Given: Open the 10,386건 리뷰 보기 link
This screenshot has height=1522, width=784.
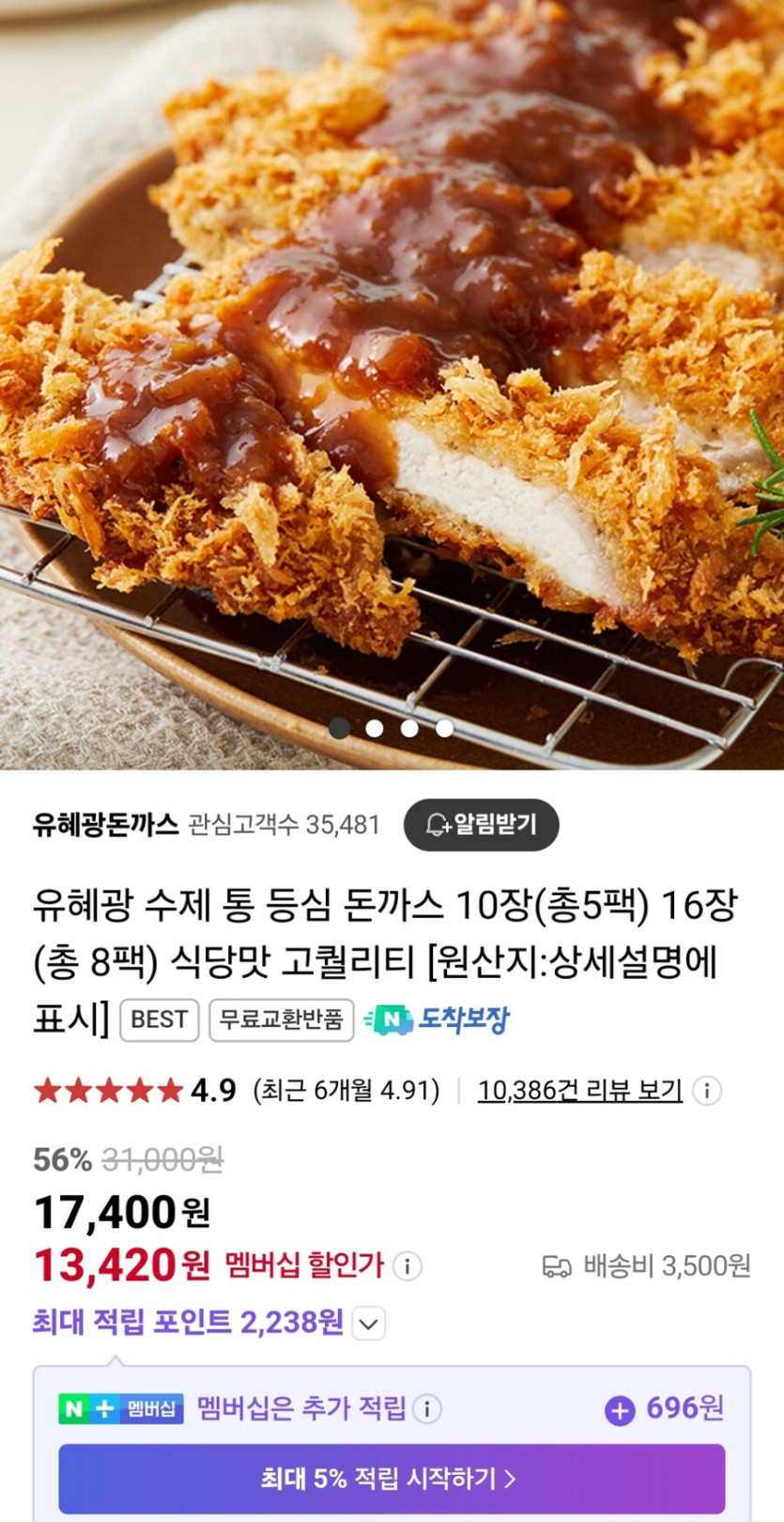Looking at the screenshot, I should 579,1090.
